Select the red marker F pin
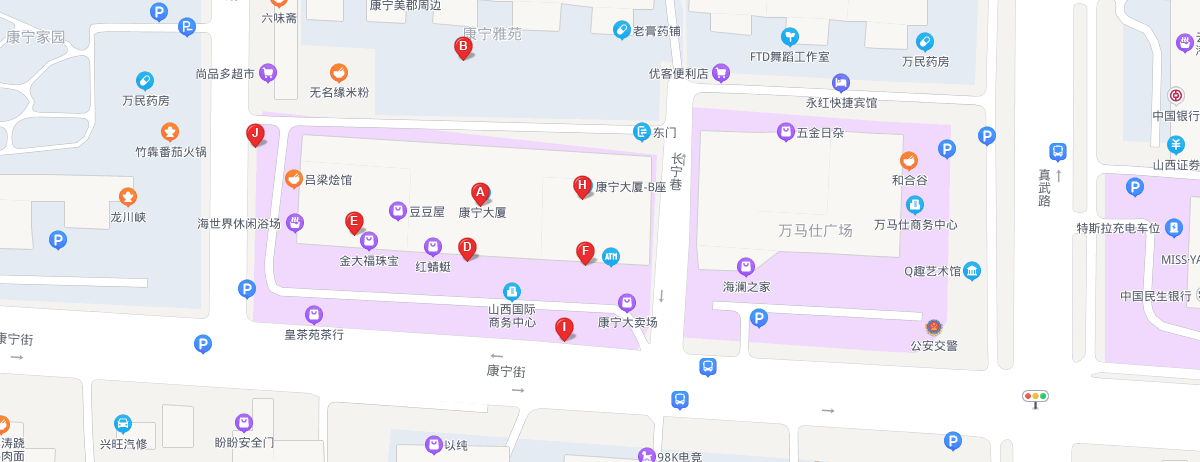This screenshot has width=1200, height=462. pos(586,252)
